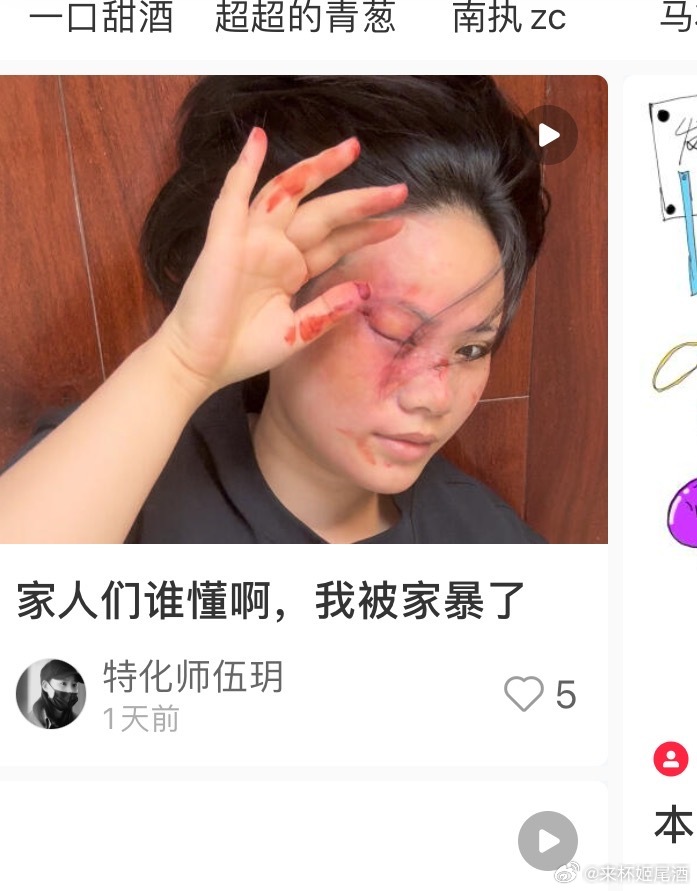Open the next video card with grey play icon
Viewport: 697px width, 891px height.
(x=547, y=840)
